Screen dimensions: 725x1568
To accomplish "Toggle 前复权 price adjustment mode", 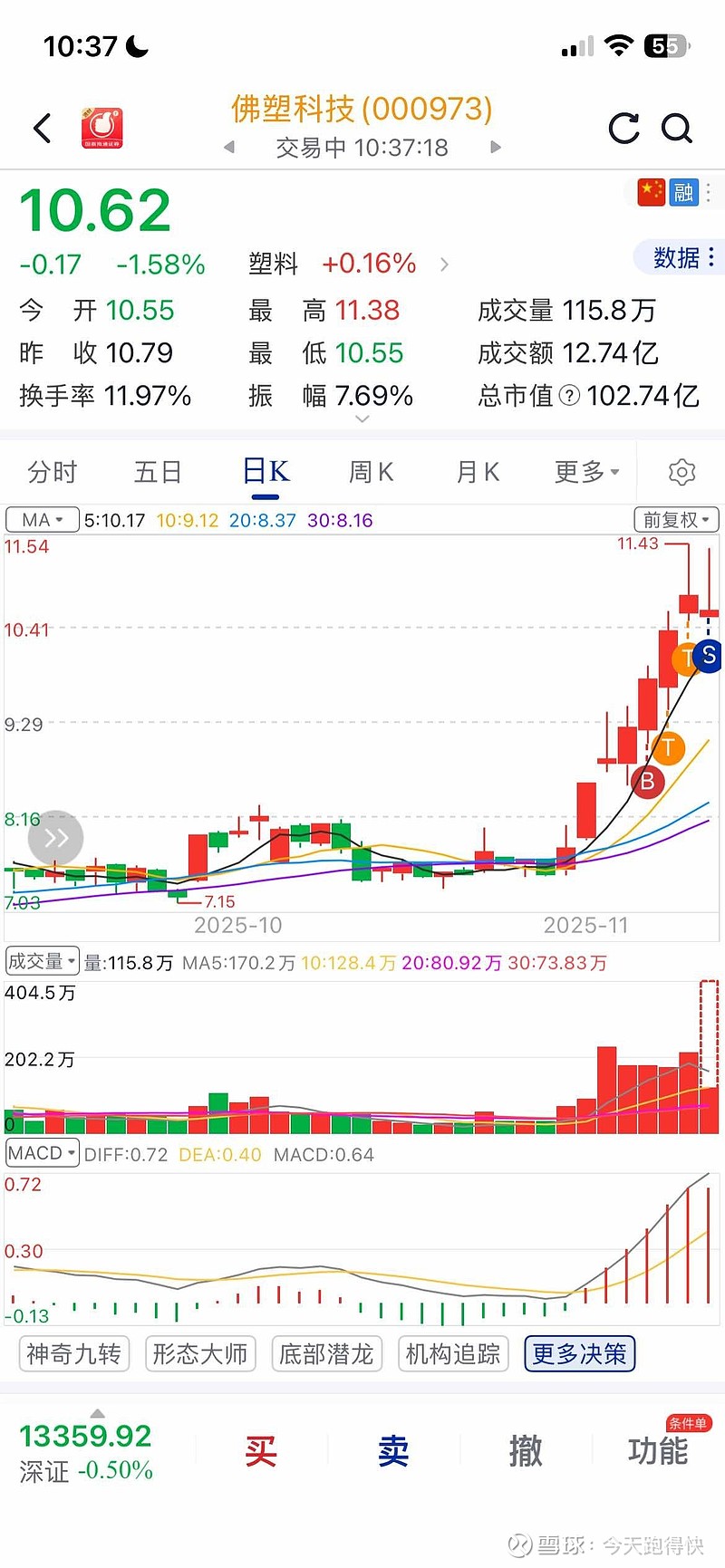I will coord(674,519).
